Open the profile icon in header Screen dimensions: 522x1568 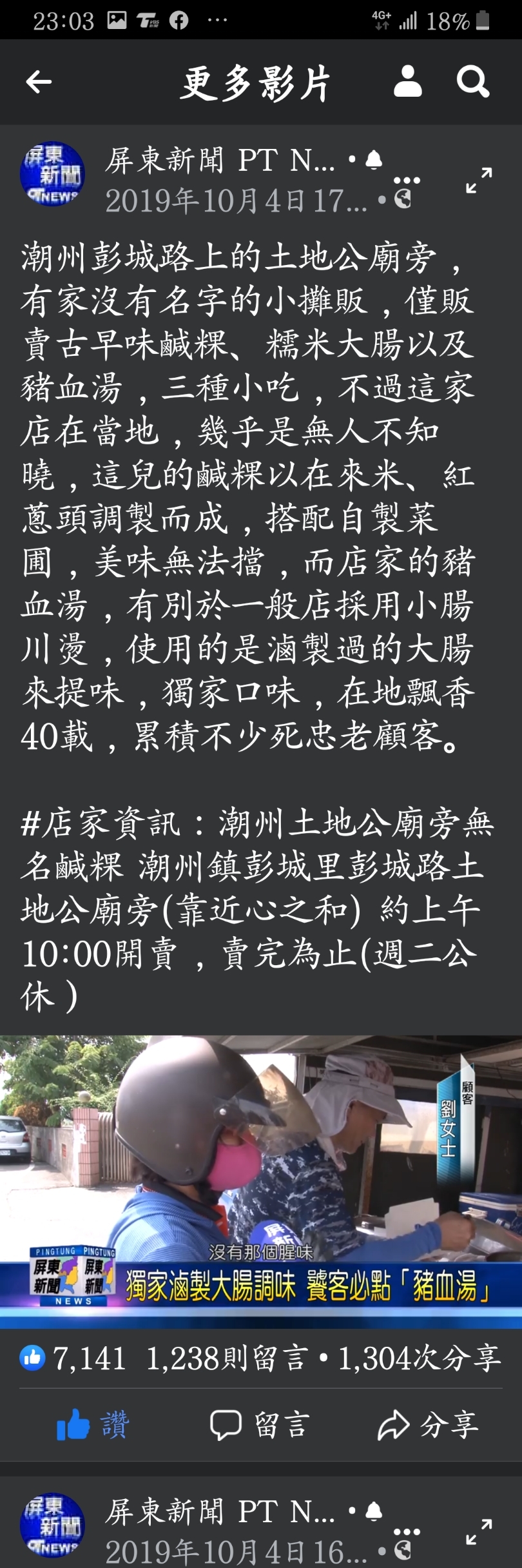pyautogui.click(x=407, y=82)
